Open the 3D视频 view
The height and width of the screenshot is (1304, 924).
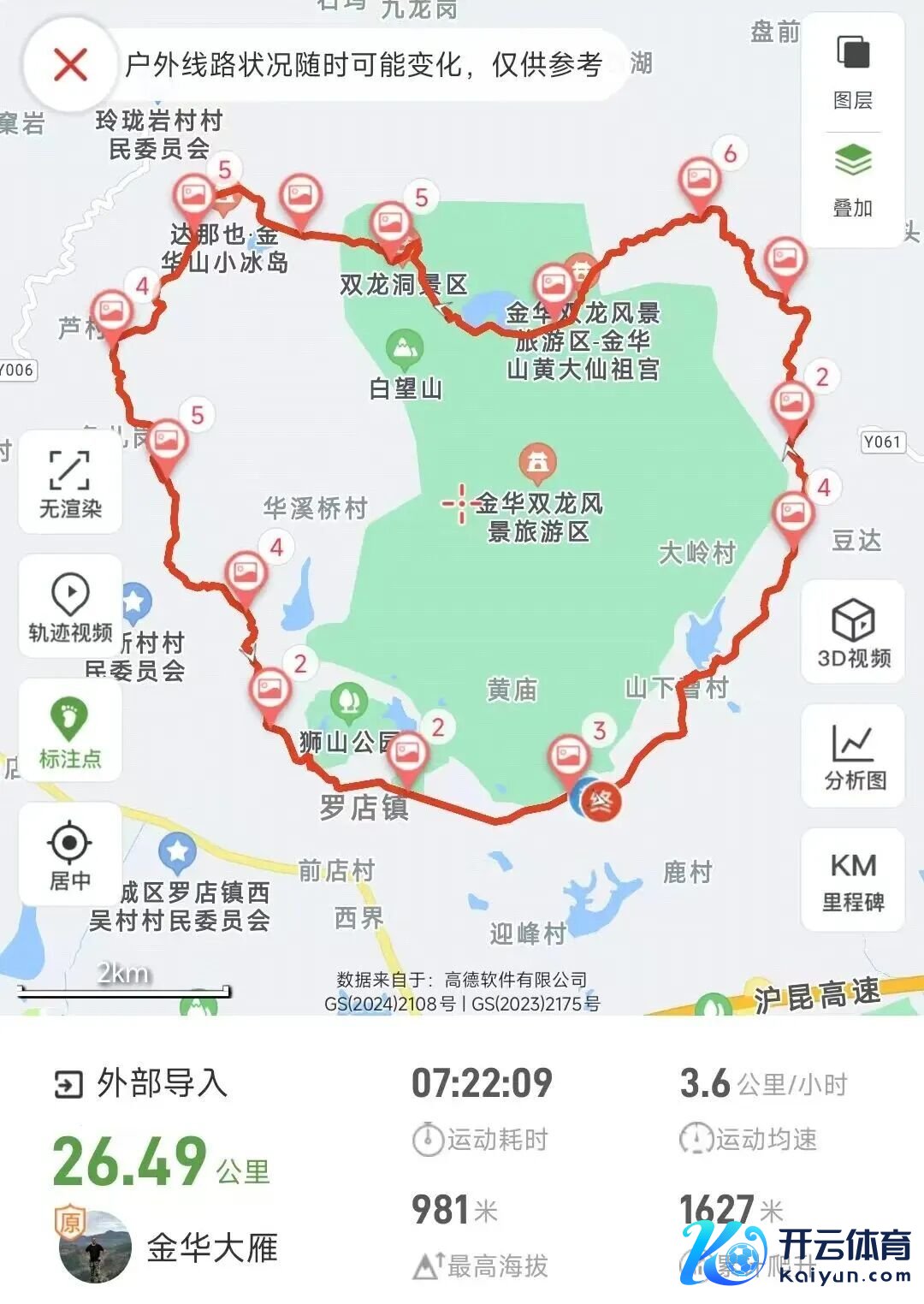pyautogui.click(x=853, y=632)
